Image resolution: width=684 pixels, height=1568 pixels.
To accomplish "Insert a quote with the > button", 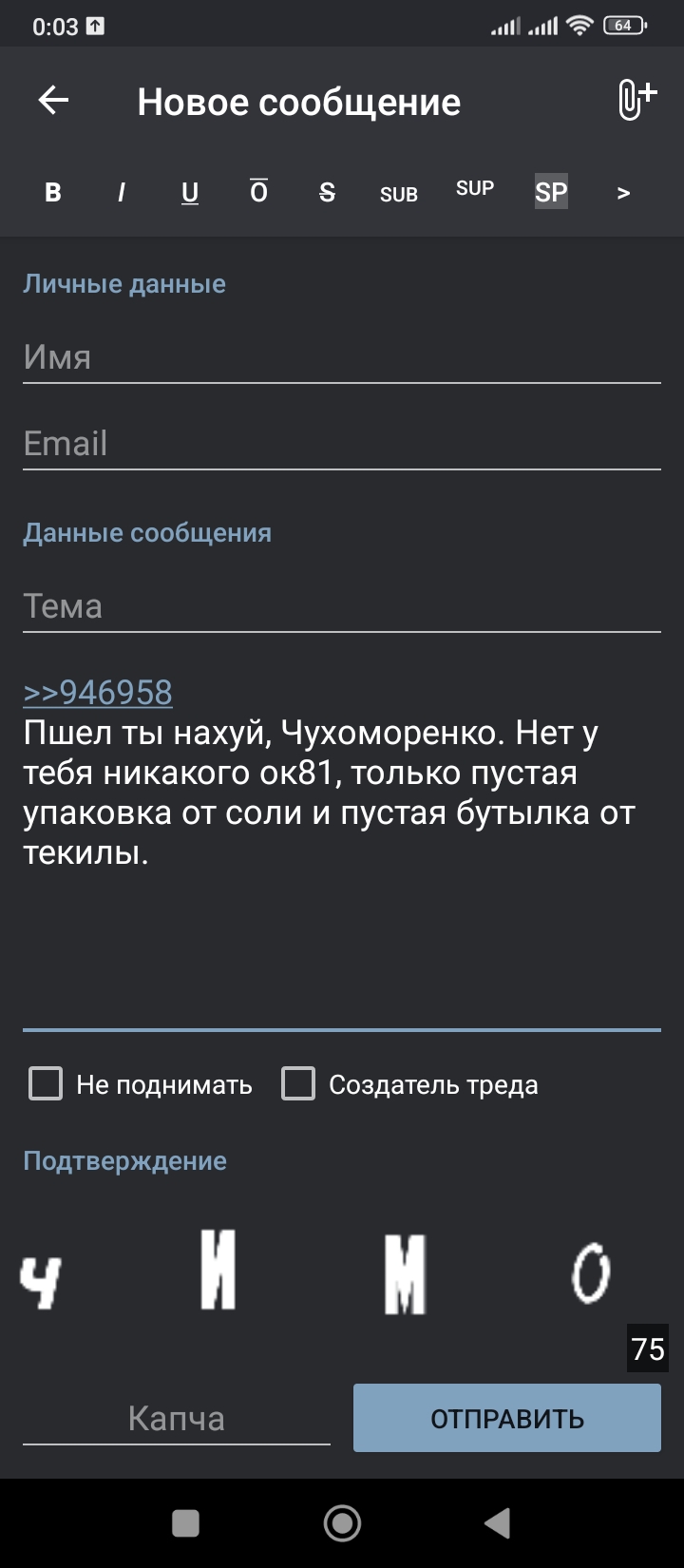I will pyautogui.click(x=623, y=193).
